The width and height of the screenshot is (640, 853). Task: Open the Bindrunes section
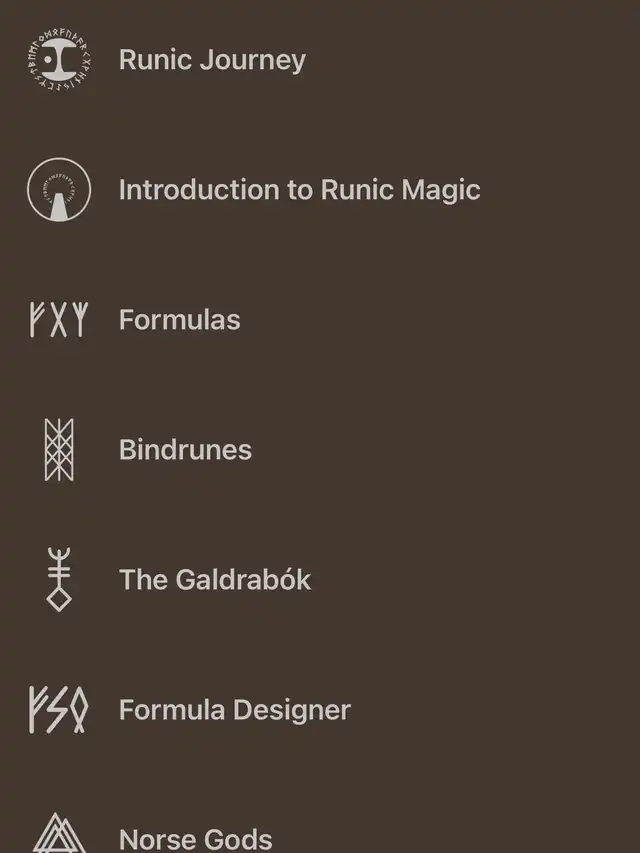[x=185, y=450]
